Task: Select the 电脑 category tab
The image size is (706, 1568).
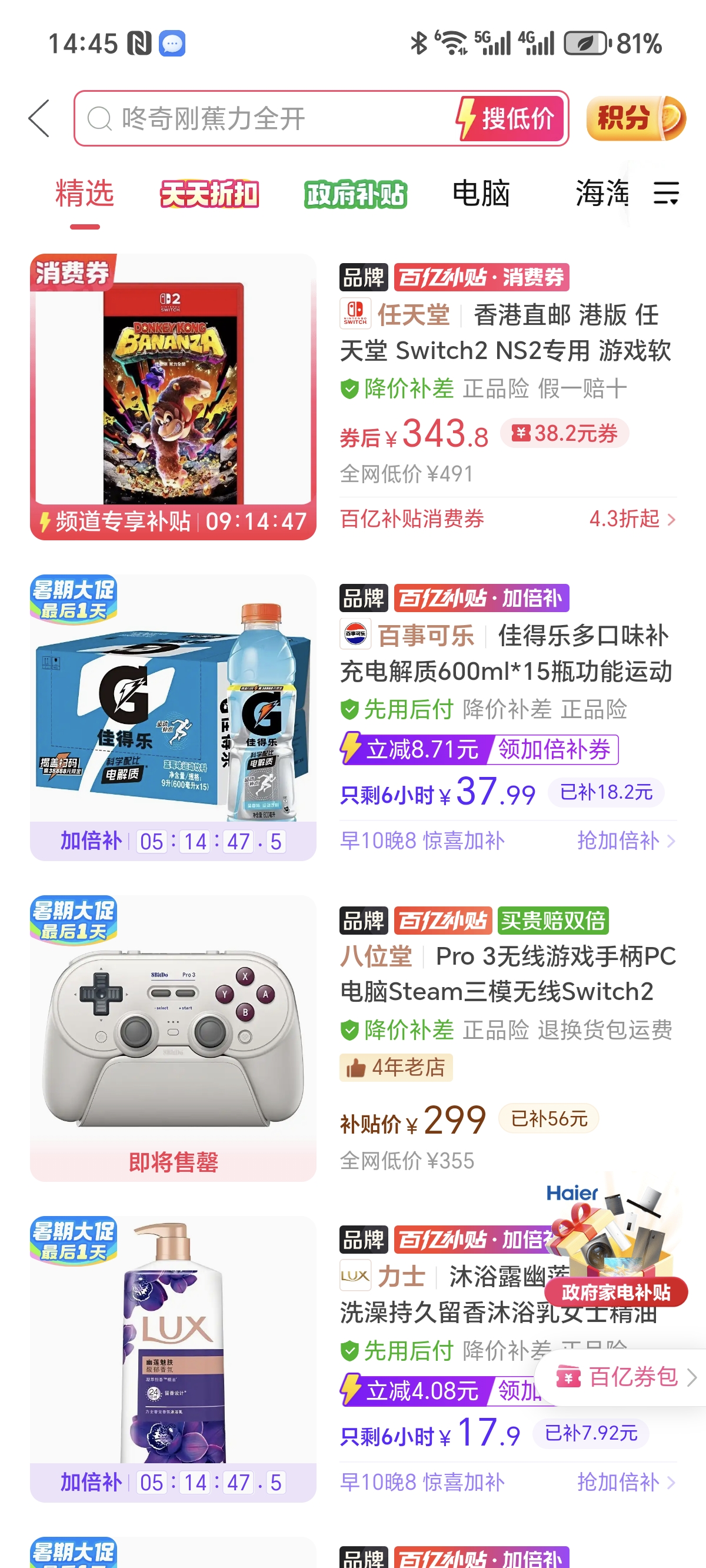Action: [481, 194]
